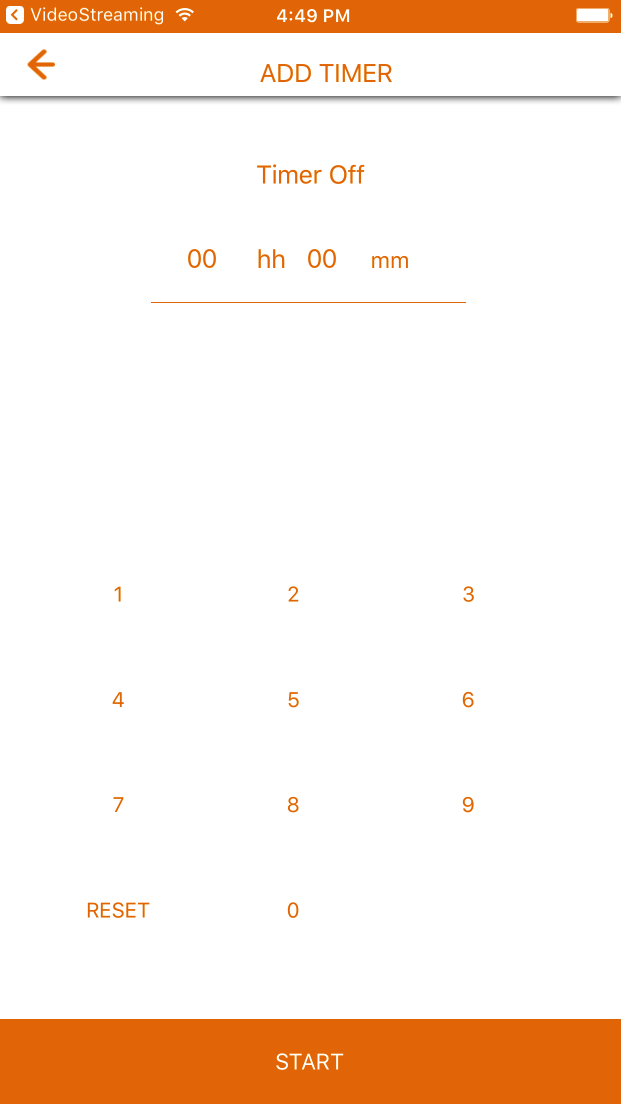Enter digit 4 on the keypad
Image resolution: width=621 pixels, height=1104 pixels.
coord(118,700)
